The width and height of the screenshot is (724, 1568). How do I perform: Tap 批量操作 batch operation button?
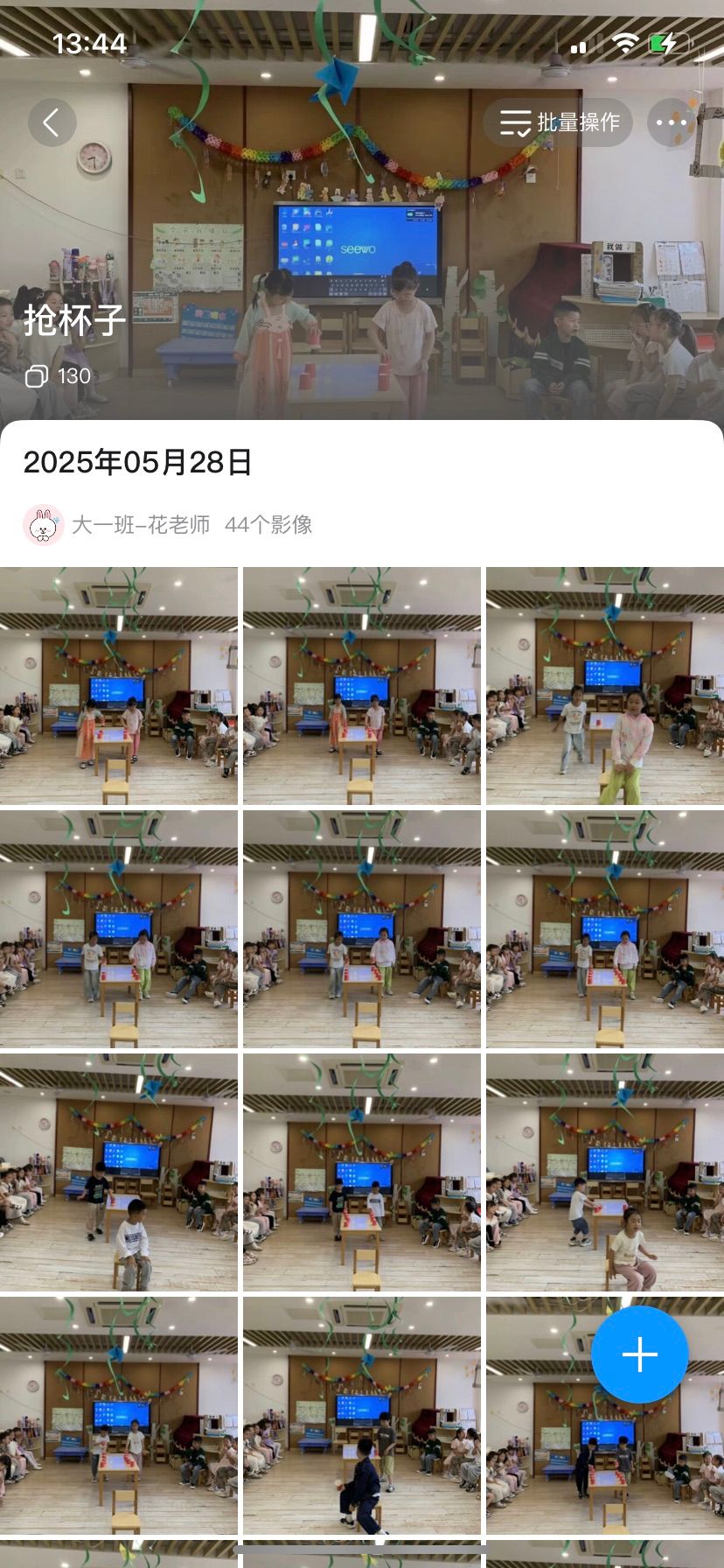[560, 122]
